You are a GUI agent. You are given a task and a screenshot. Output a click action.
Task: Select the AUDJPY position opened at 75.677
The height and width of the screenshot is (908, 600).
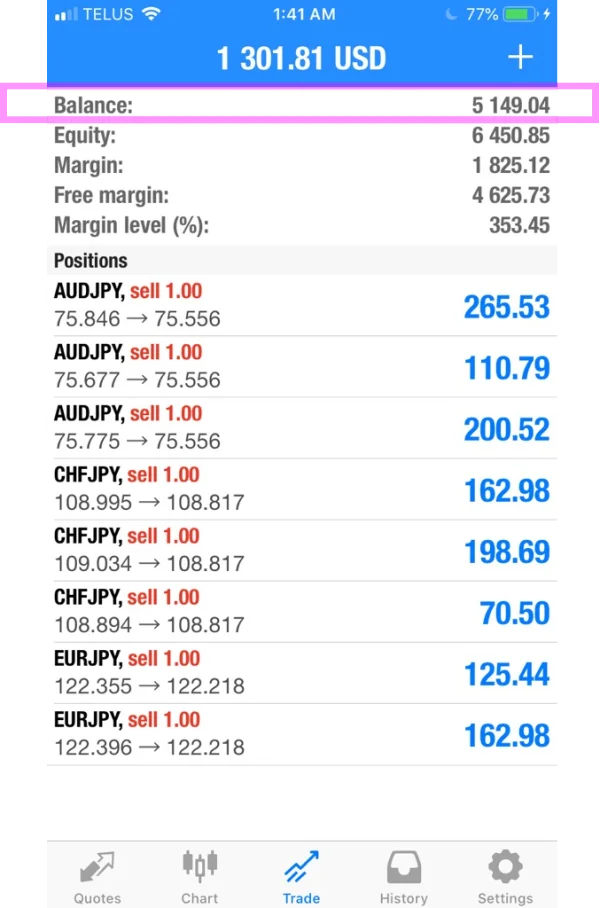(x=300, y=366)
